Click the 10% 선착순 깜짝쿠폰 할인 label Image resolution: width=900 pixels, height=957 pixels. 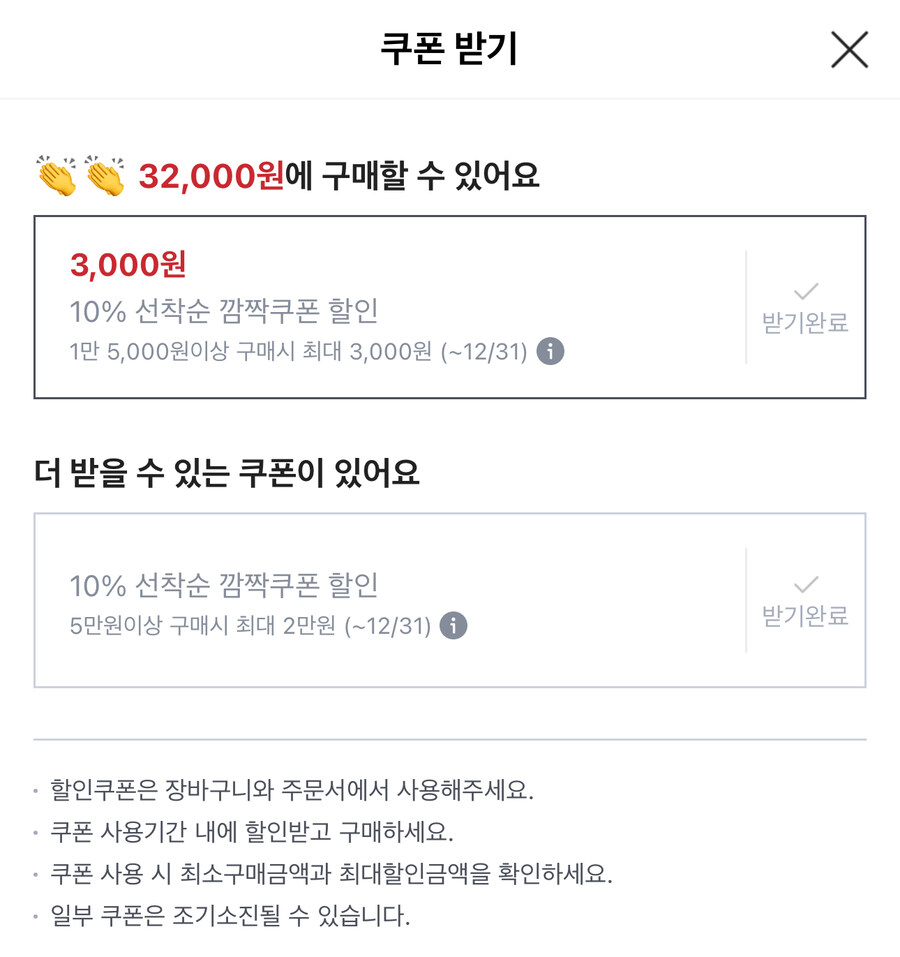point(224,311)
